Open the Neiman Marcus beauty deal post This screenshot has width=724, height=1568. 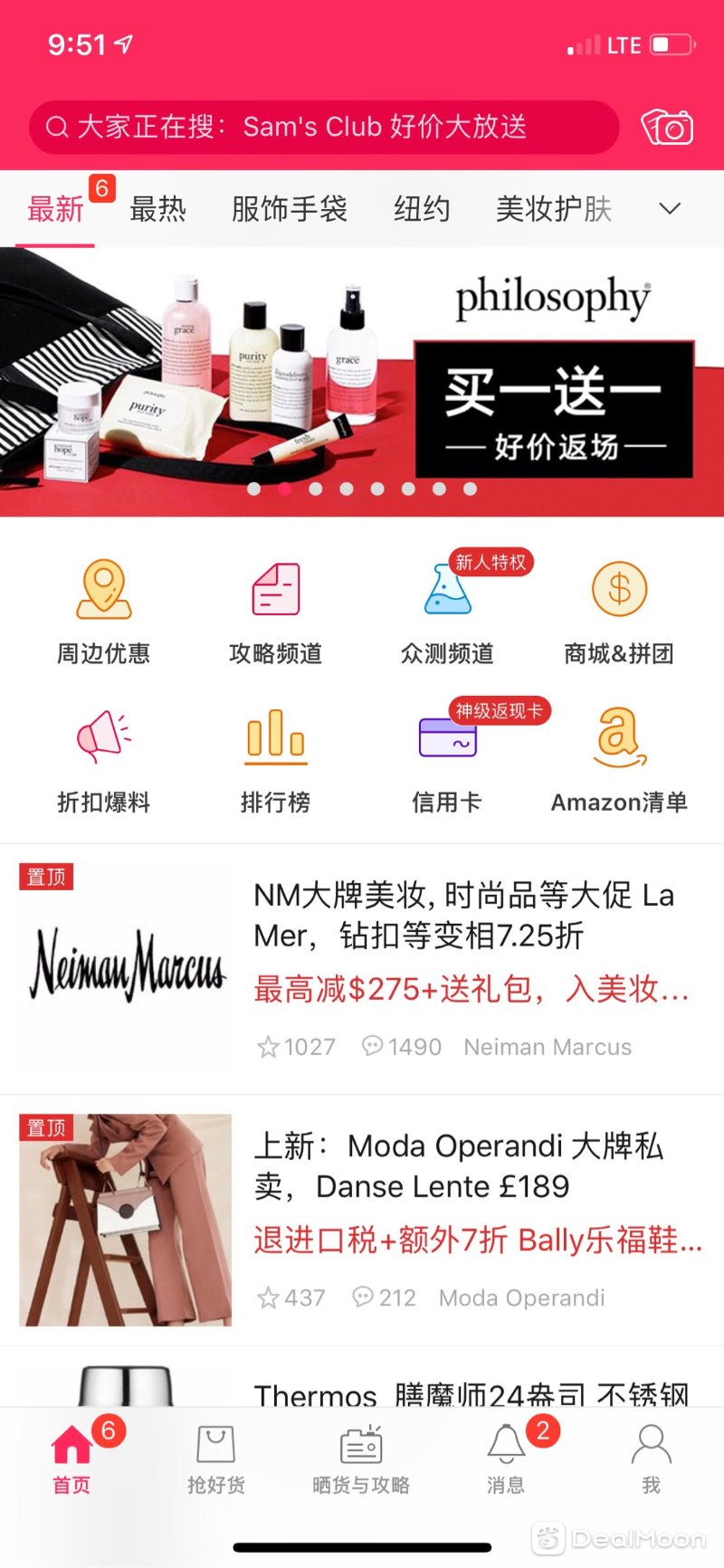(362, 969)
